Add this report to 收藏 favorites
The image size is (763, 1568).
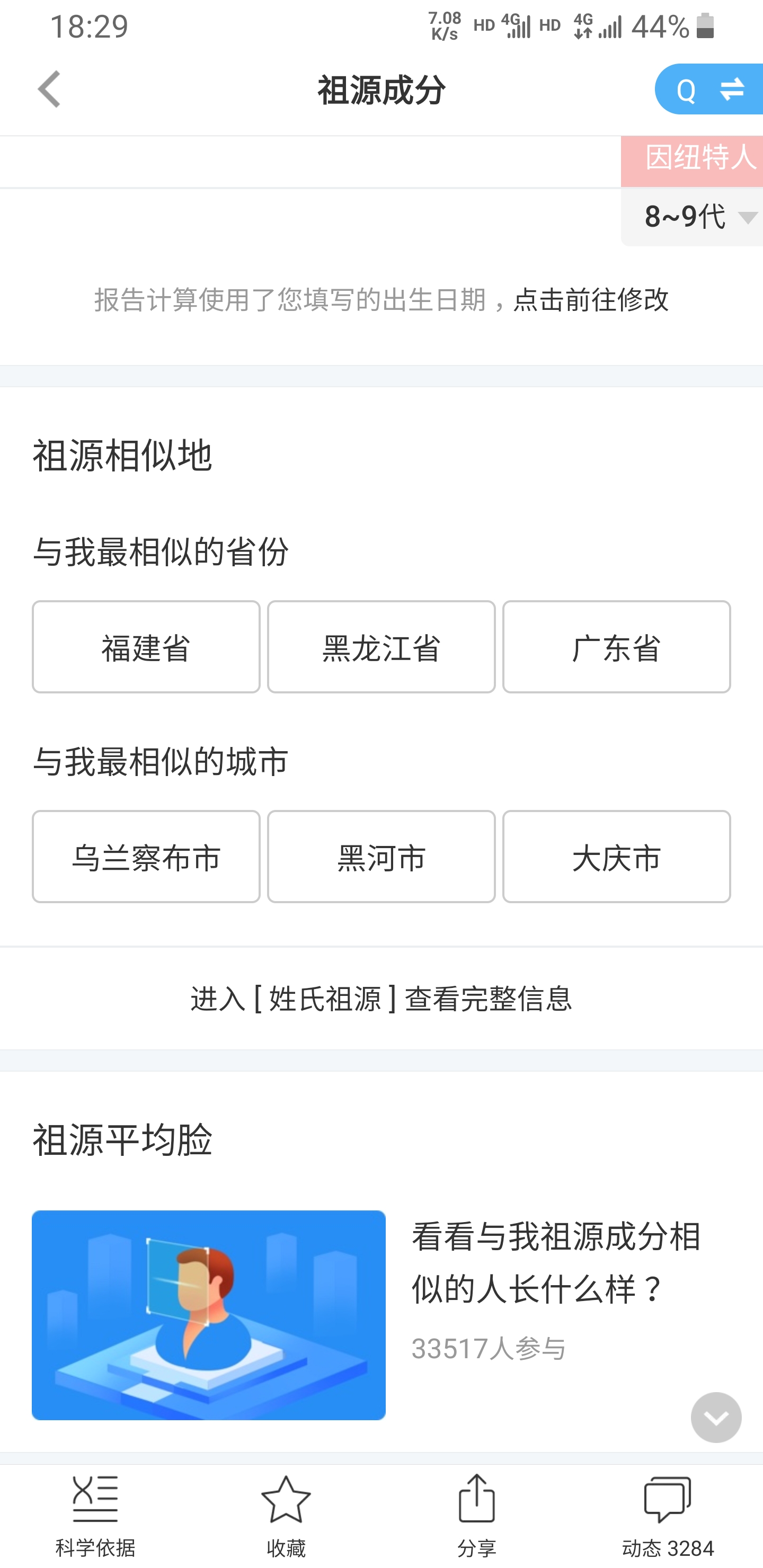(x=286, y=1516)
